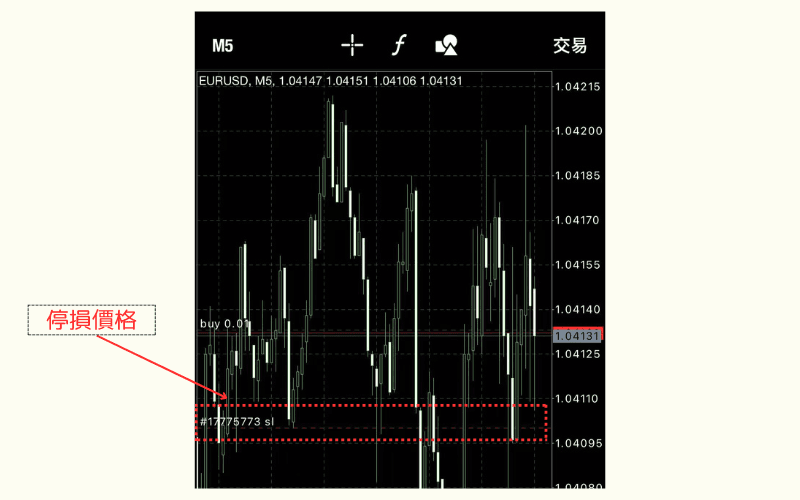Change the M5 timeframe
The width and height of the screenshot is (800, 500).
[222, 45]
